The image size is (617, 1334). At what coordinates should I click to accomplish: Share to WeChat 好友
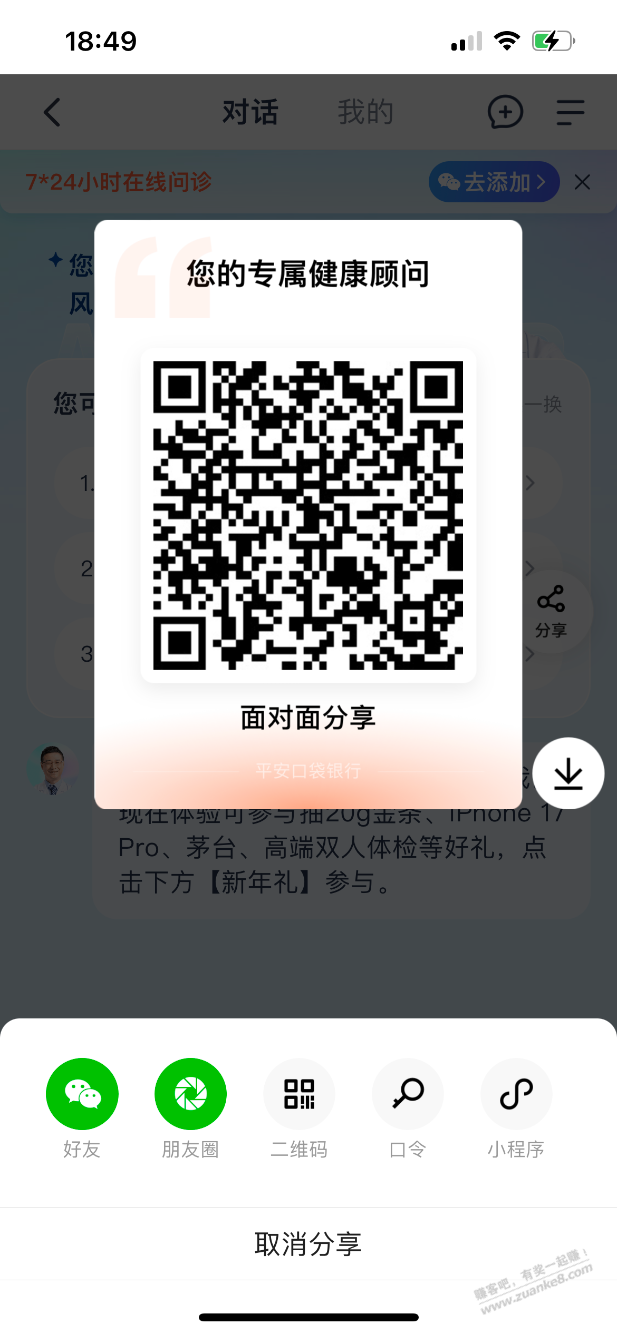click(x=82, y=1094)
